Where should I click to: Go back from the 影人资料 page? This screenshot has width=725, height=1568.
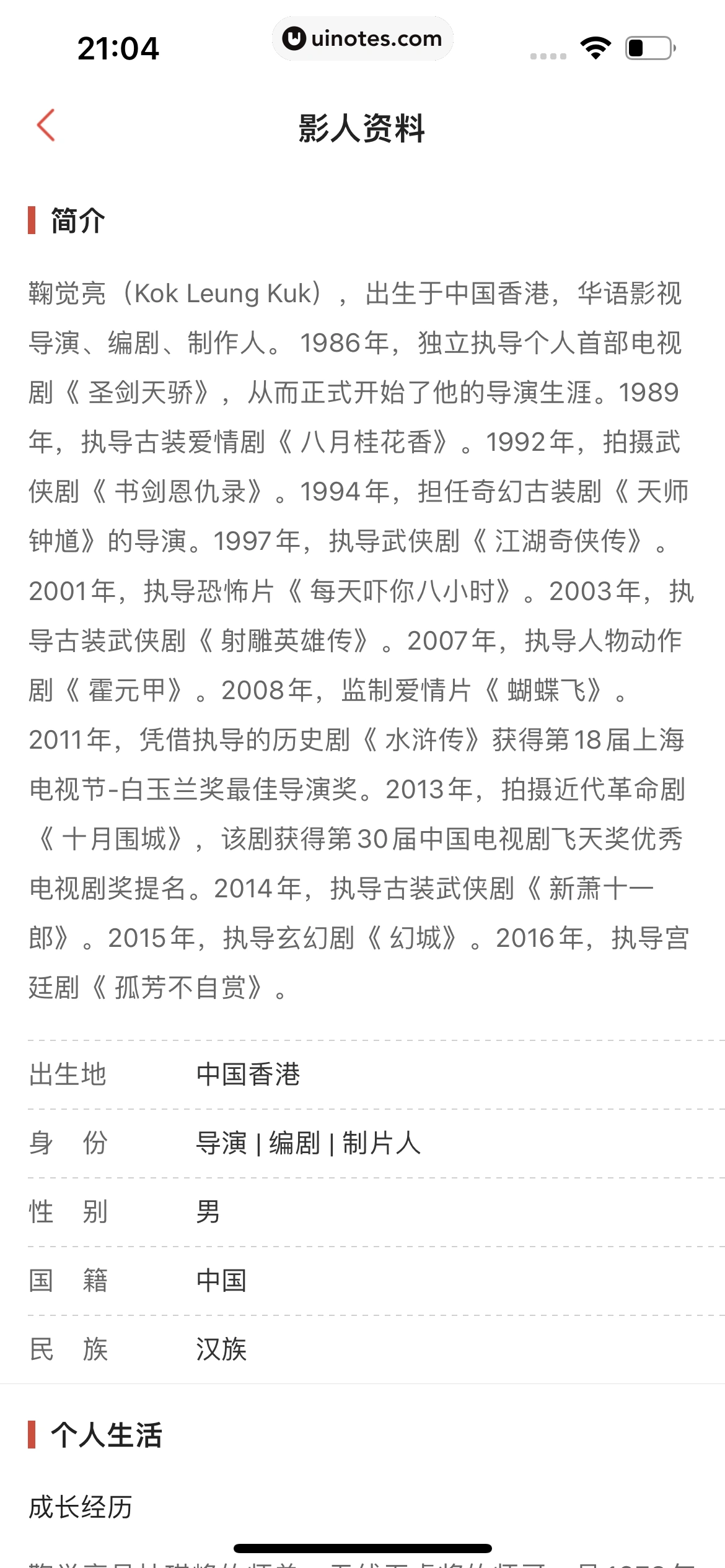click(46, 126)
